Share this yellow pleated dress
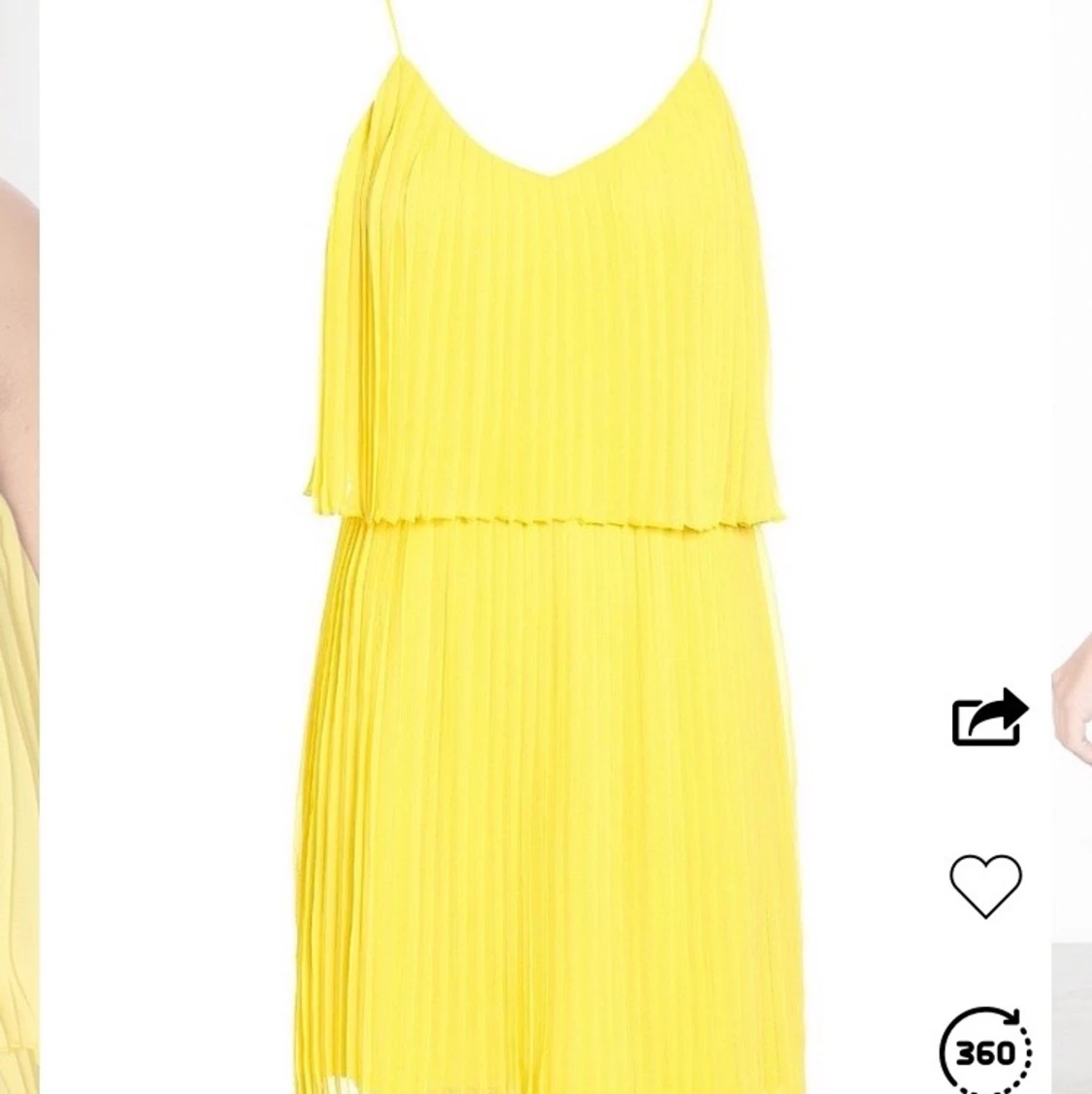Screen dimensions: 1092x1094 pyautogui.click(x=988, y=718)
